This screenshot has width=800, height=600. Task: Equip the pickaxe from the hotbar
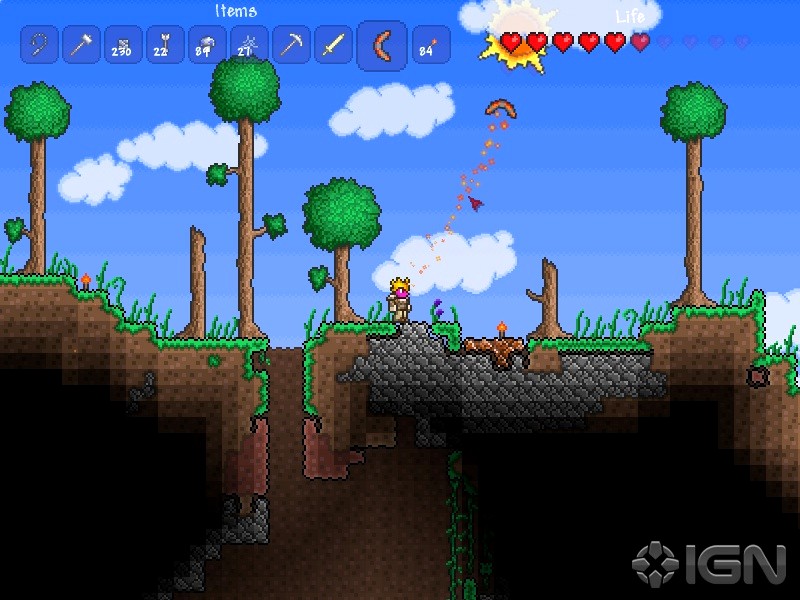coord(291,45)
